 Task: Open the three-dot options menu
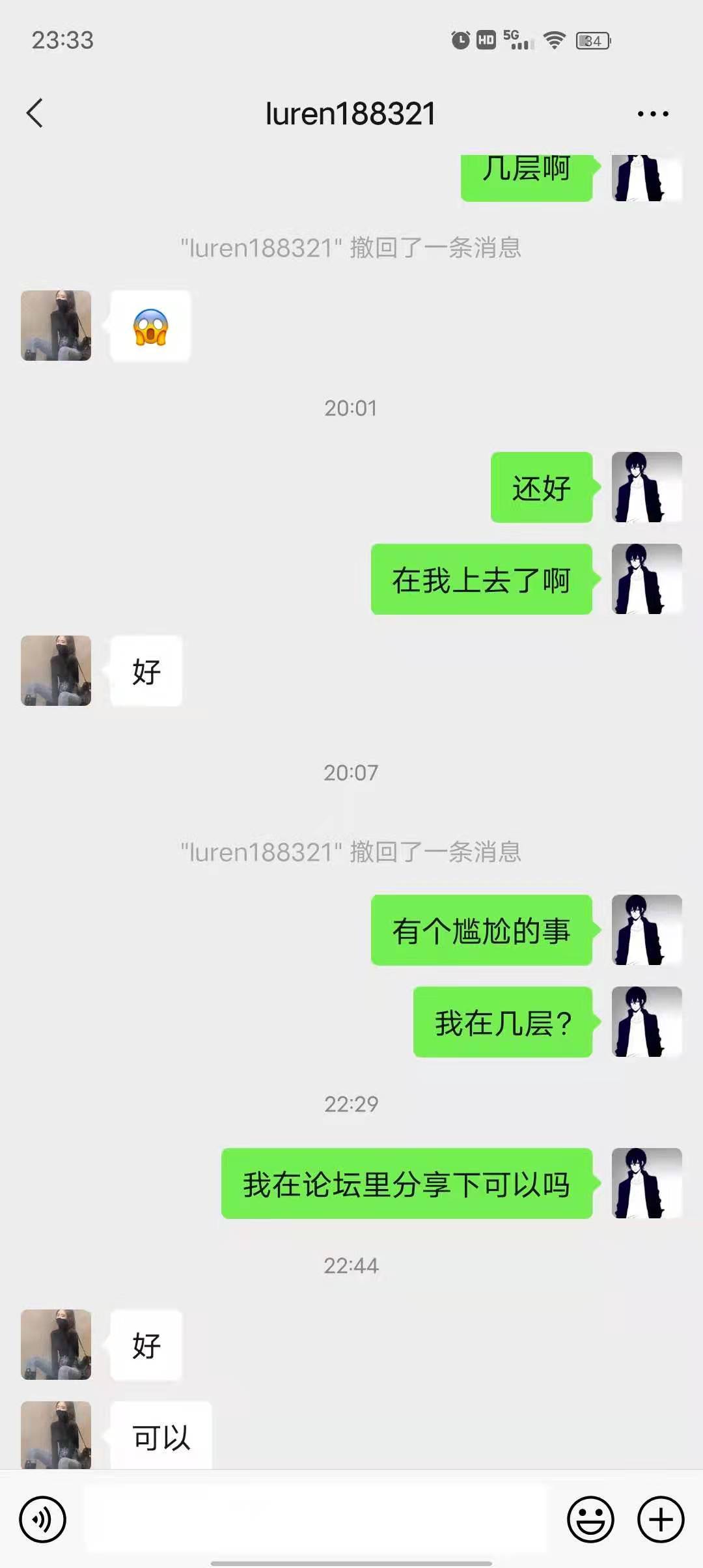[x=653, y=113]
